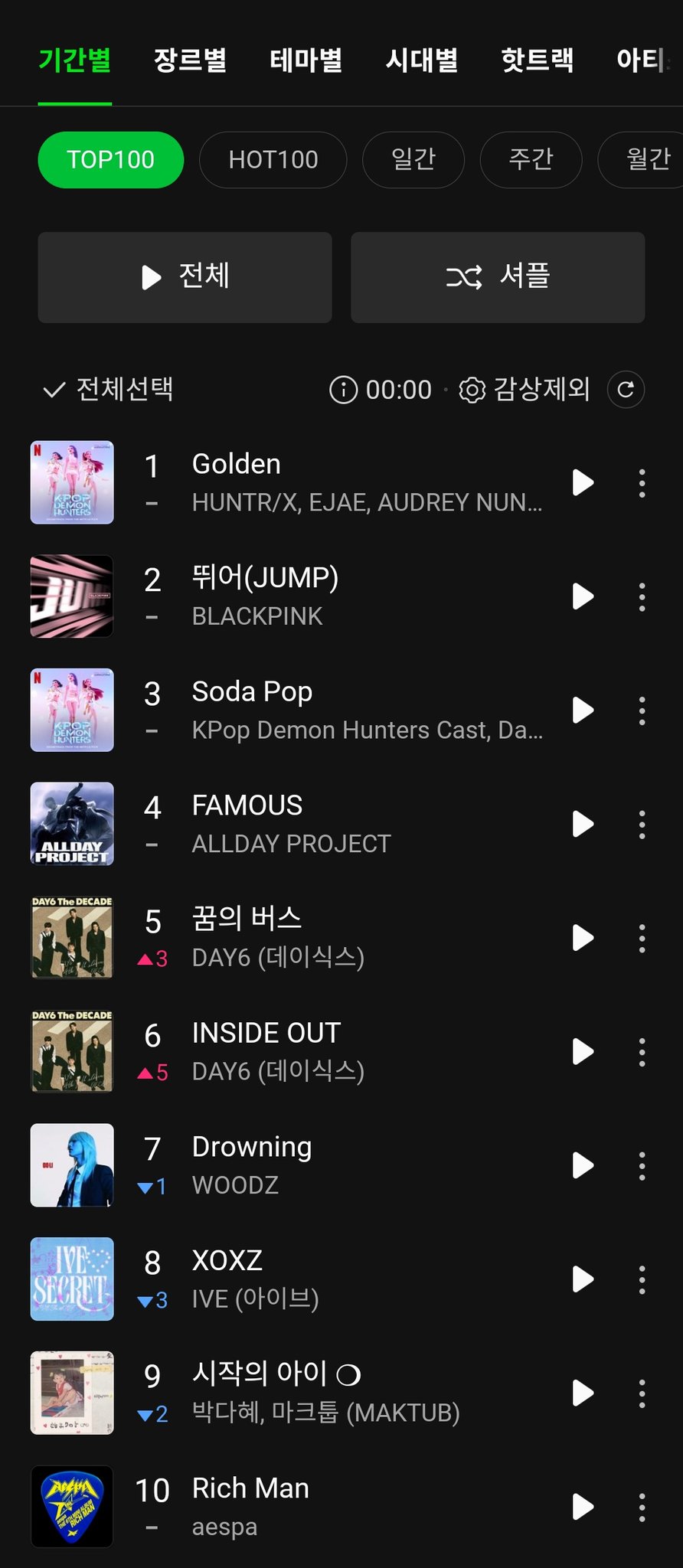
Task: Switch to the 시대별 tab
Action: (422, 60)
